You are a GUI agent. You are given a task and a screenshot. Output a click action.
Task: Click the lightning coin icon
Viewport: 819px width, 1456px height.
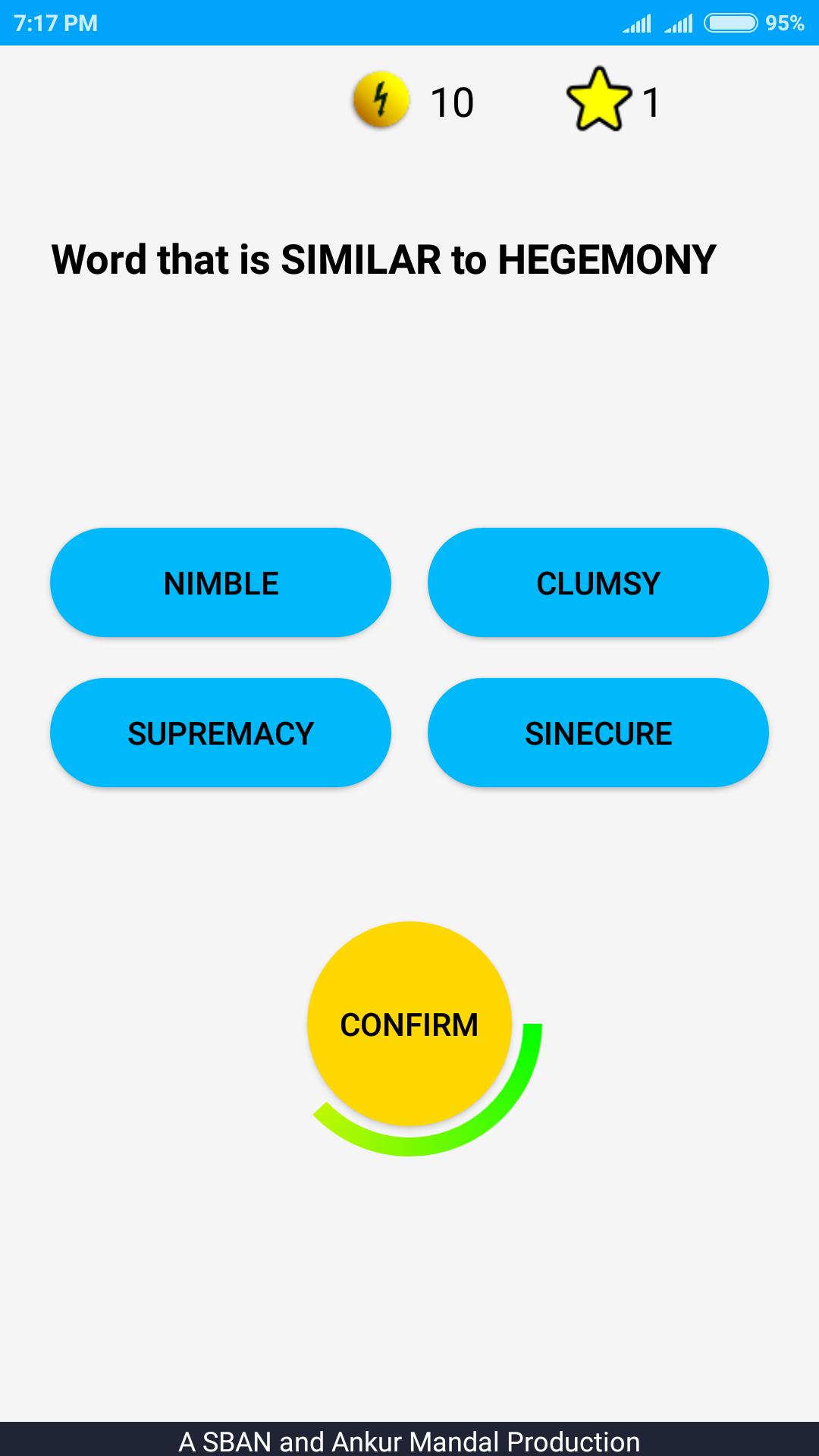381,101
